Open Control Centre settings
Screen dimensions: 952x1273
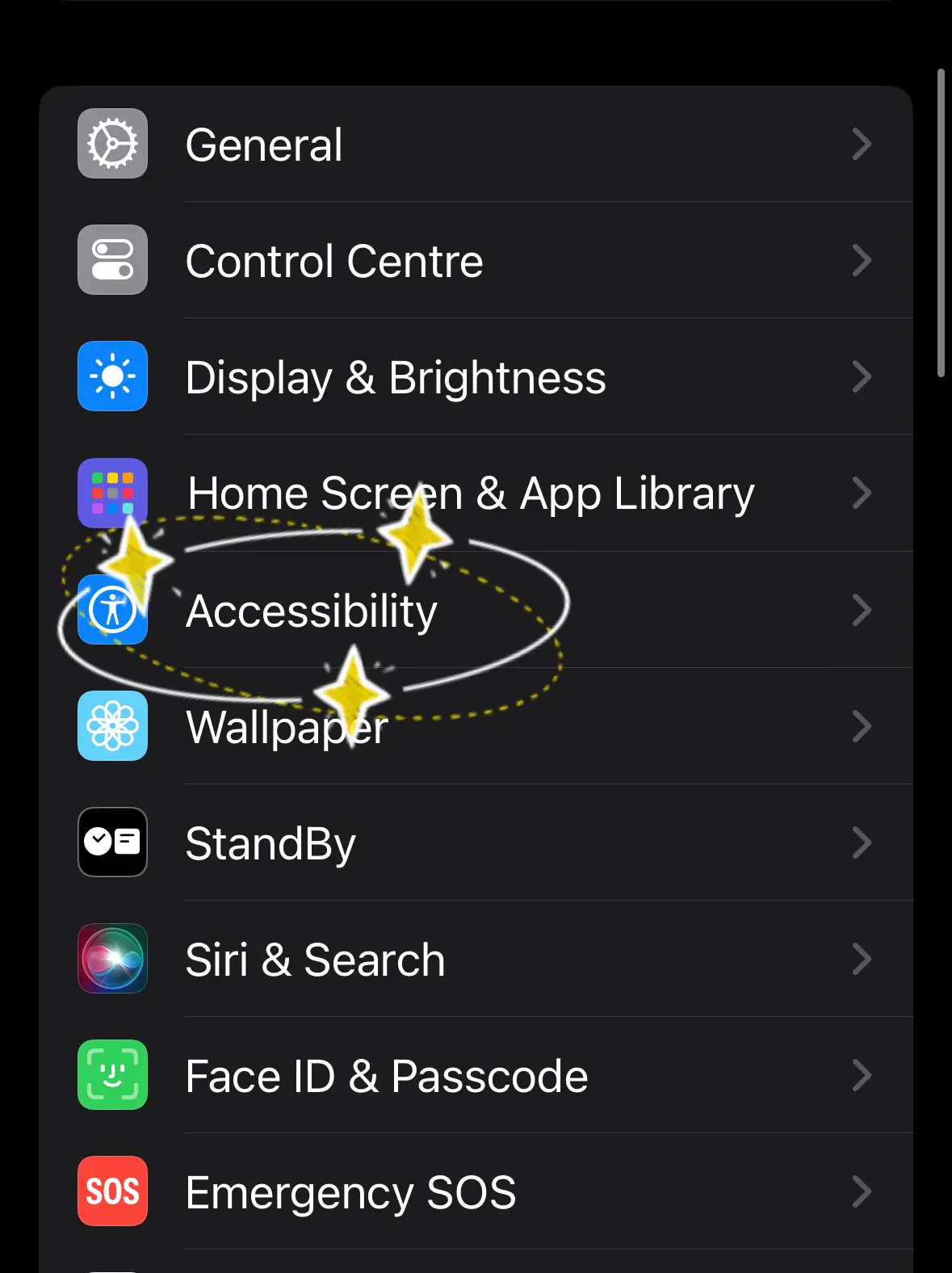pos(476,261)
